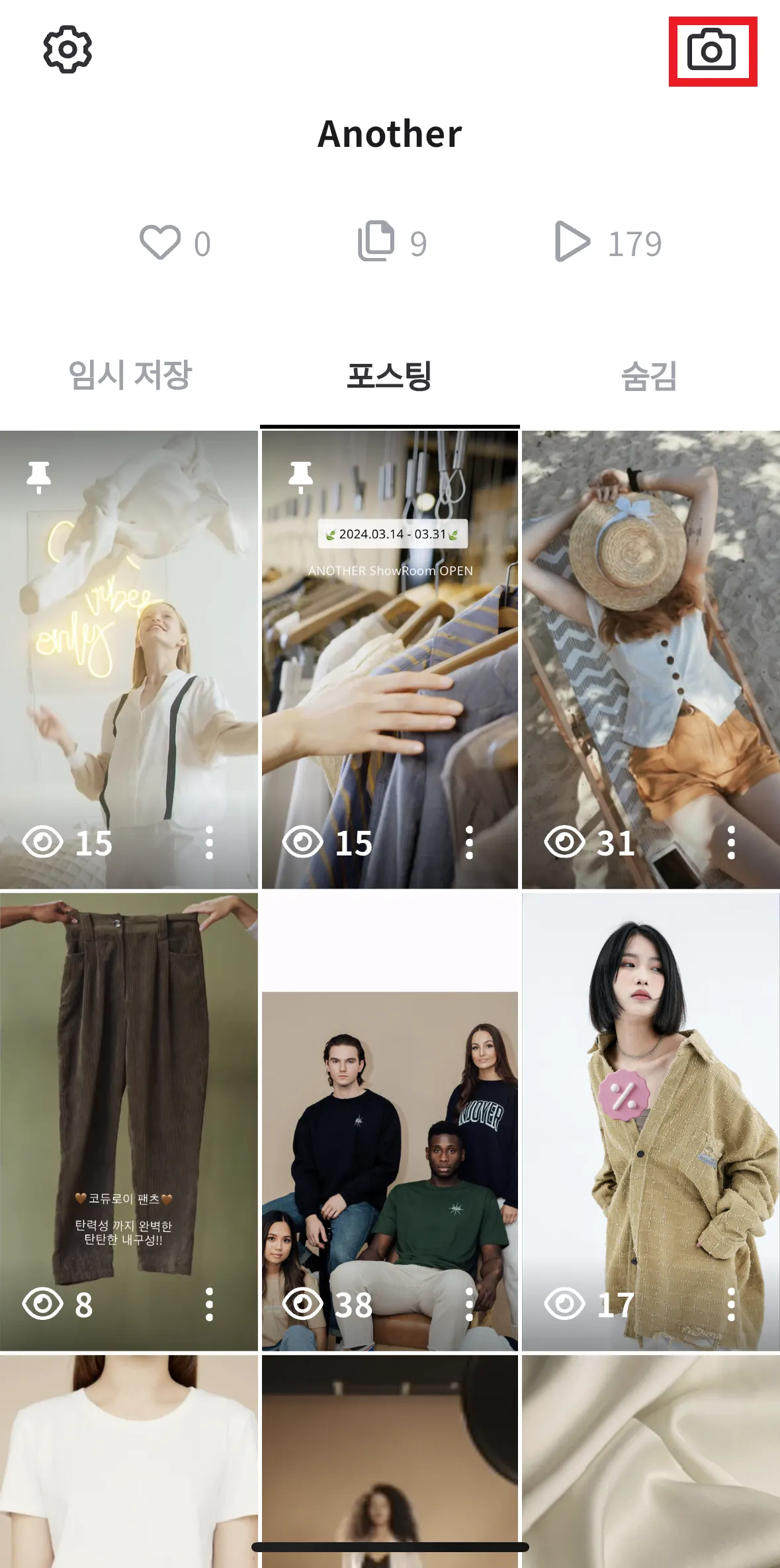
Task: Open more options on the showroom post
Action: coord(469,843)
